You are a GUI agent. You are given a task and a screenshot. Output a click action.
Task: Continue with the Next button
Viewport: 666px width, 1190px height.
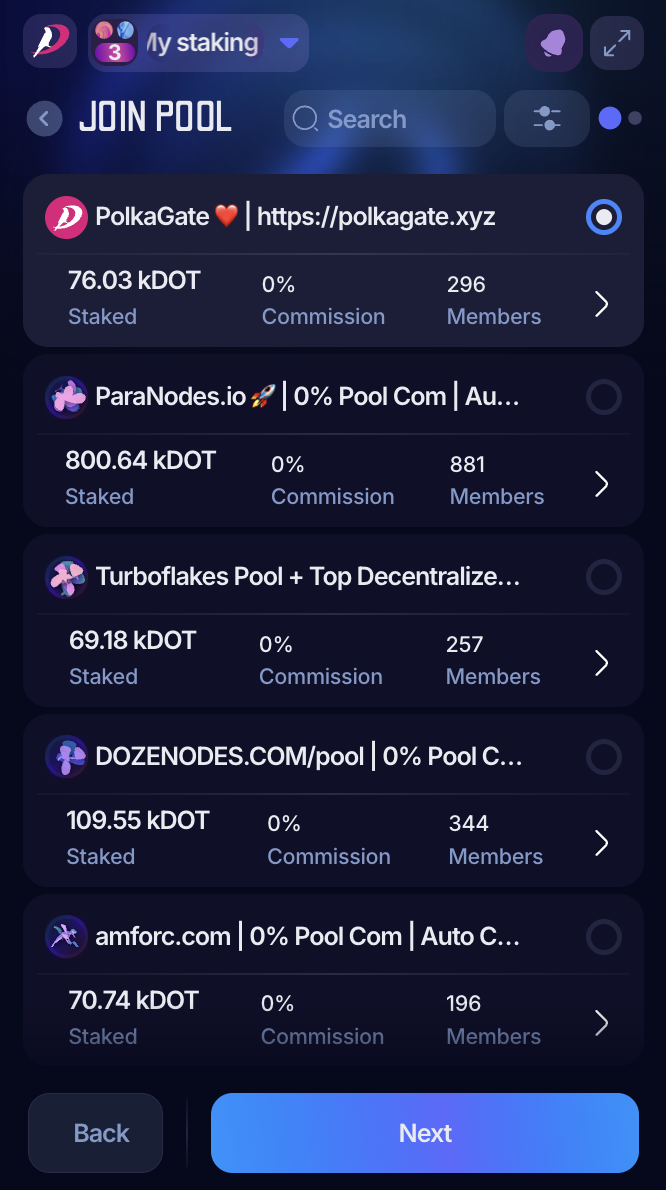pos(425,1133)
